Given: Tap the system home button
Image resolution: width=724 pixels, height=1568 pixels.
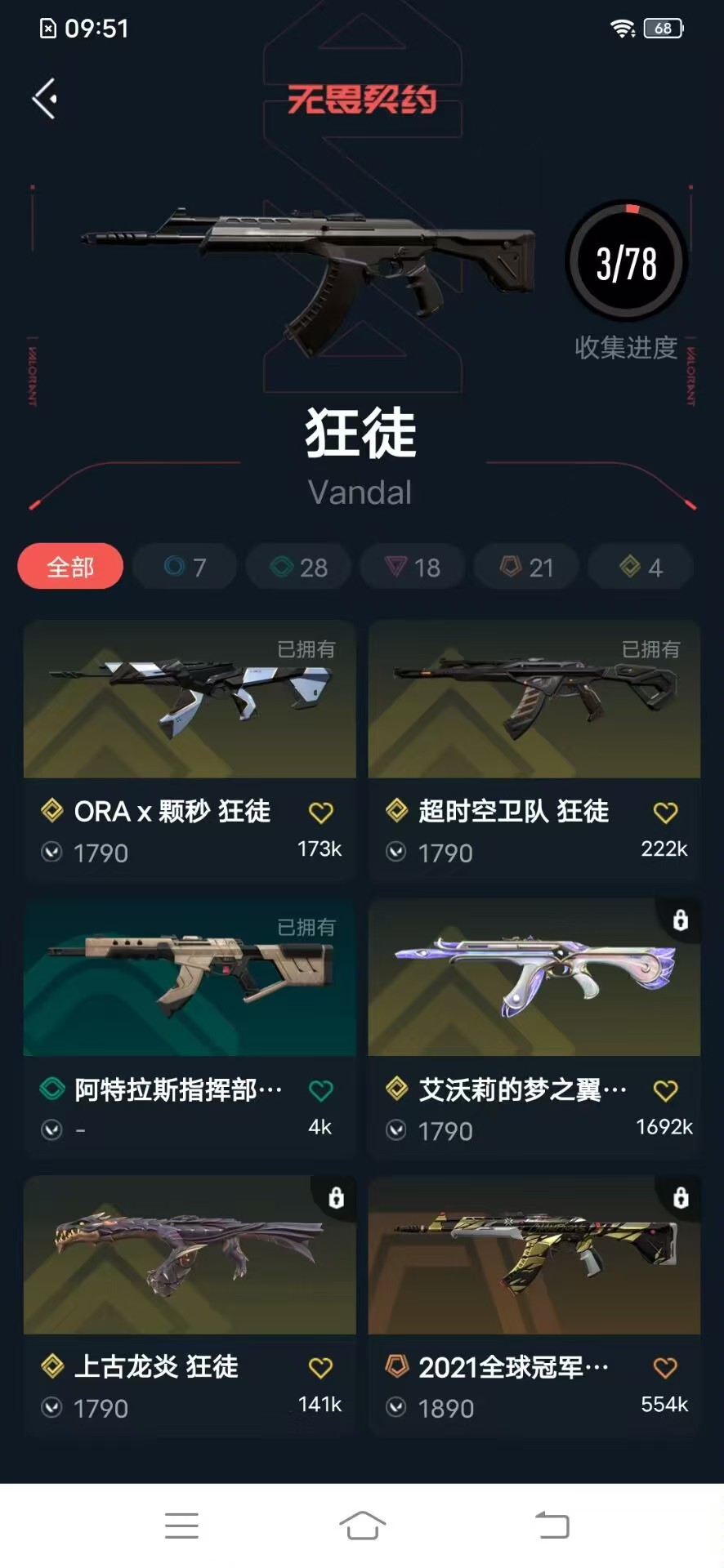Looking at the screenshot, I should [x=362, y=1525].
